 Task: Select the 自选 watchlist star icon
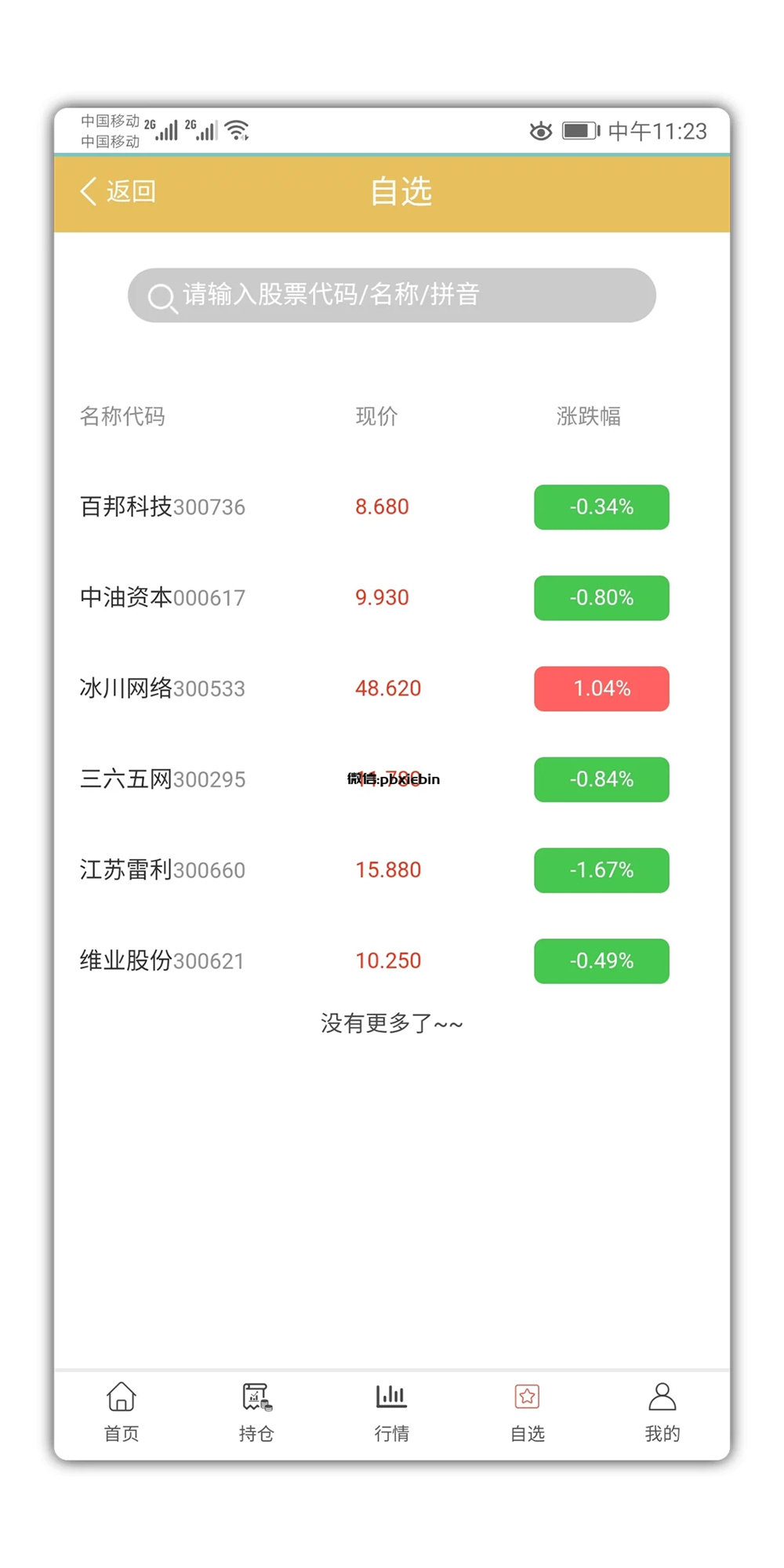click(x=527, y=1396)
